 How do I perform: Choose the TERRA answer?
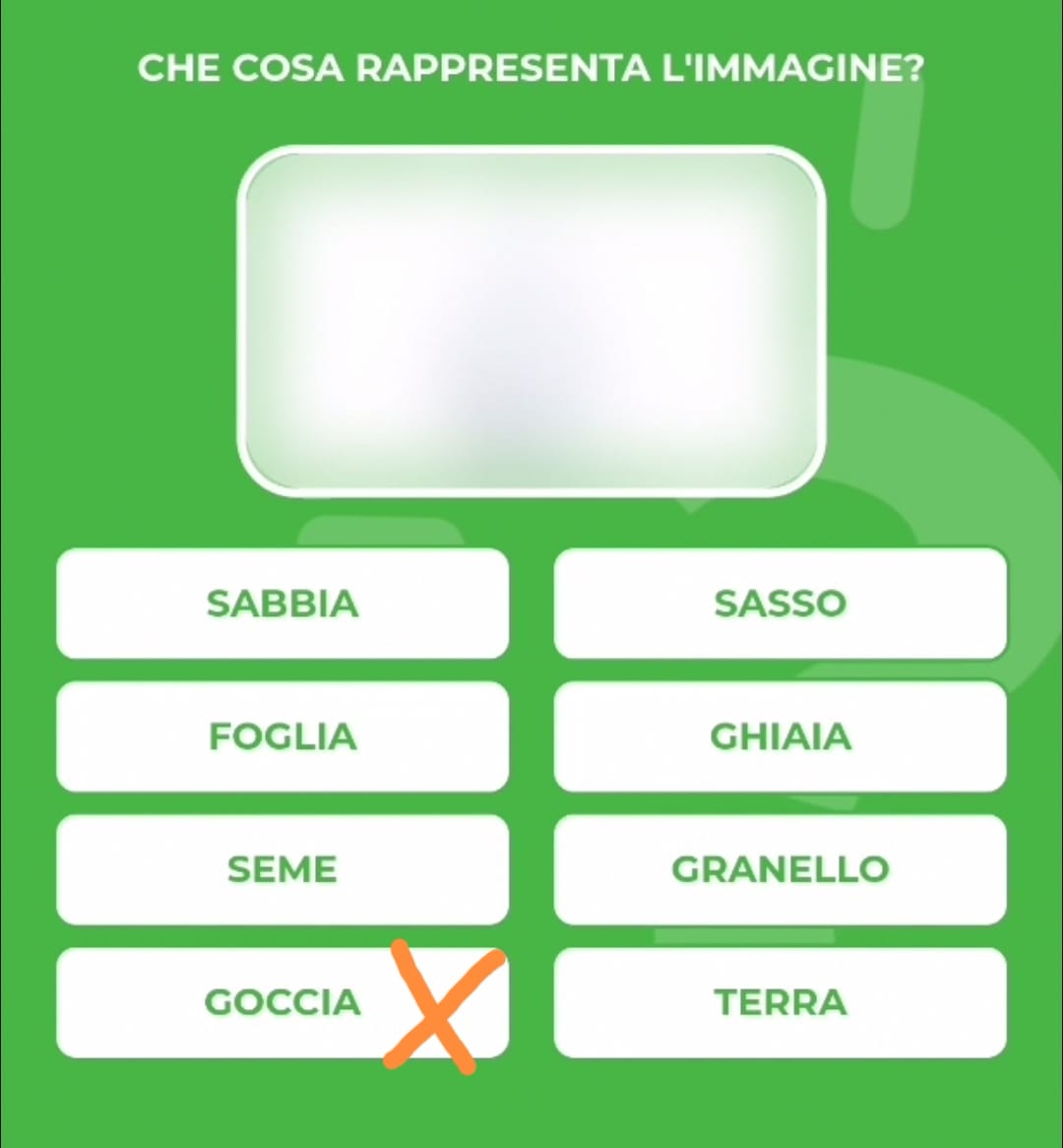pos(780,1002)
